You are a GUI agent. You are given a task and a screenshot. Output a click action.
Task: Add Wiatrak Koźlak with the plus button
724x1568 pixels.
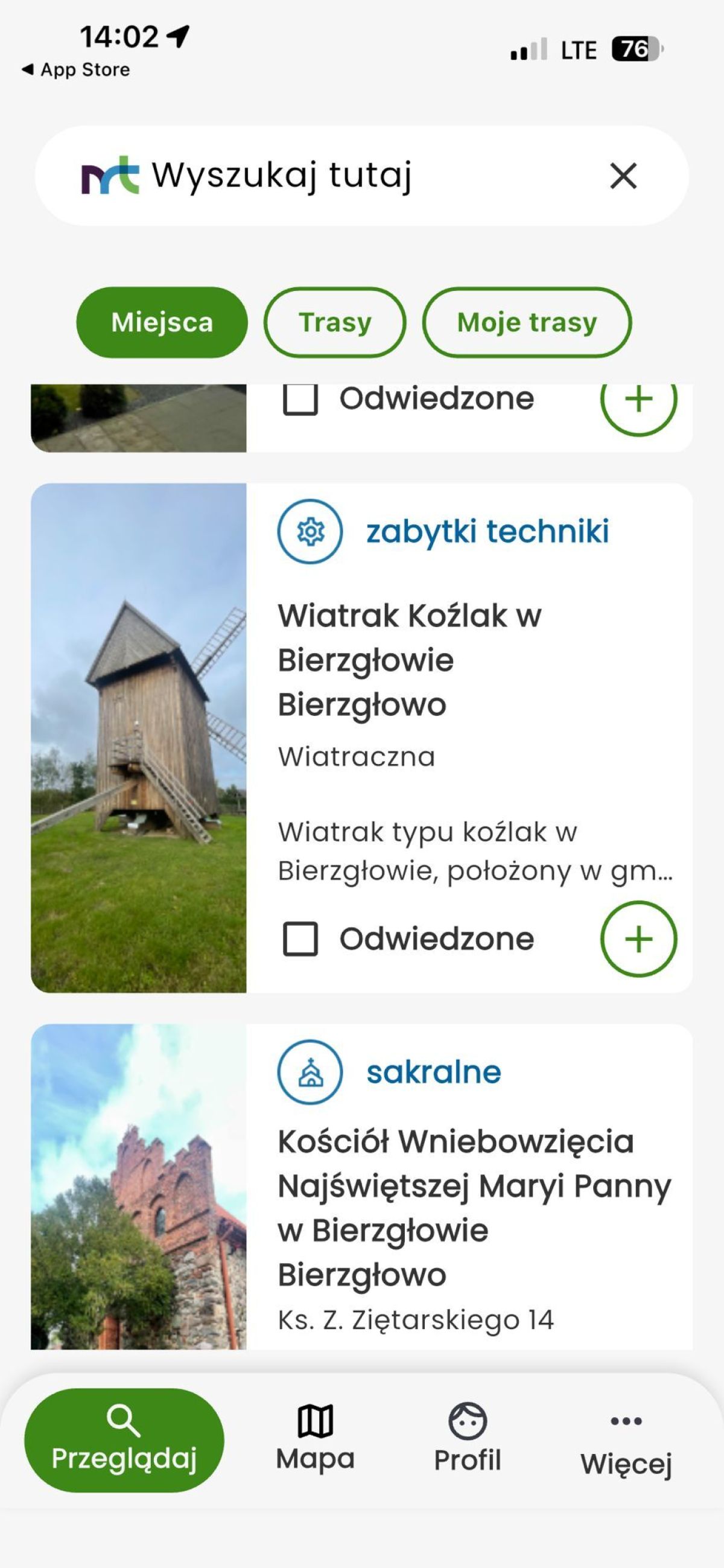(638, 939)
